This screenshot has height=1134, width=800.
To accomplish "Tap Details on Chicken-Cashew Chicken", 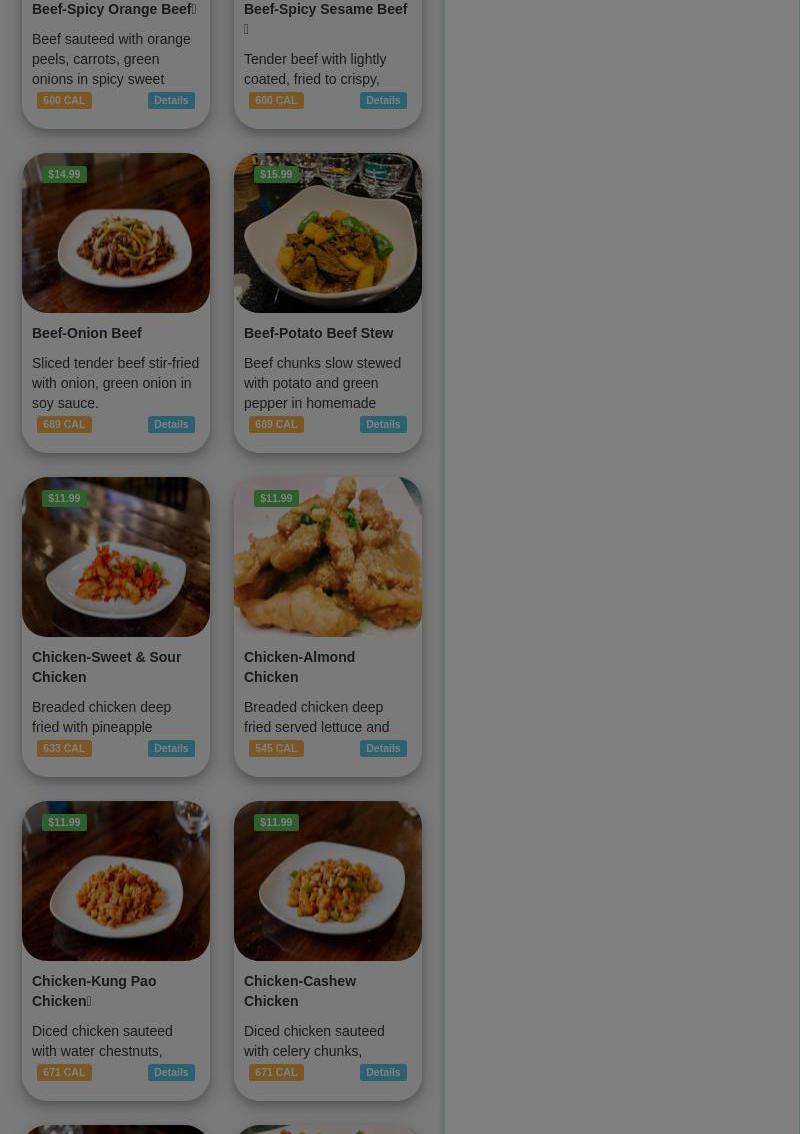I will point(383,1073).
